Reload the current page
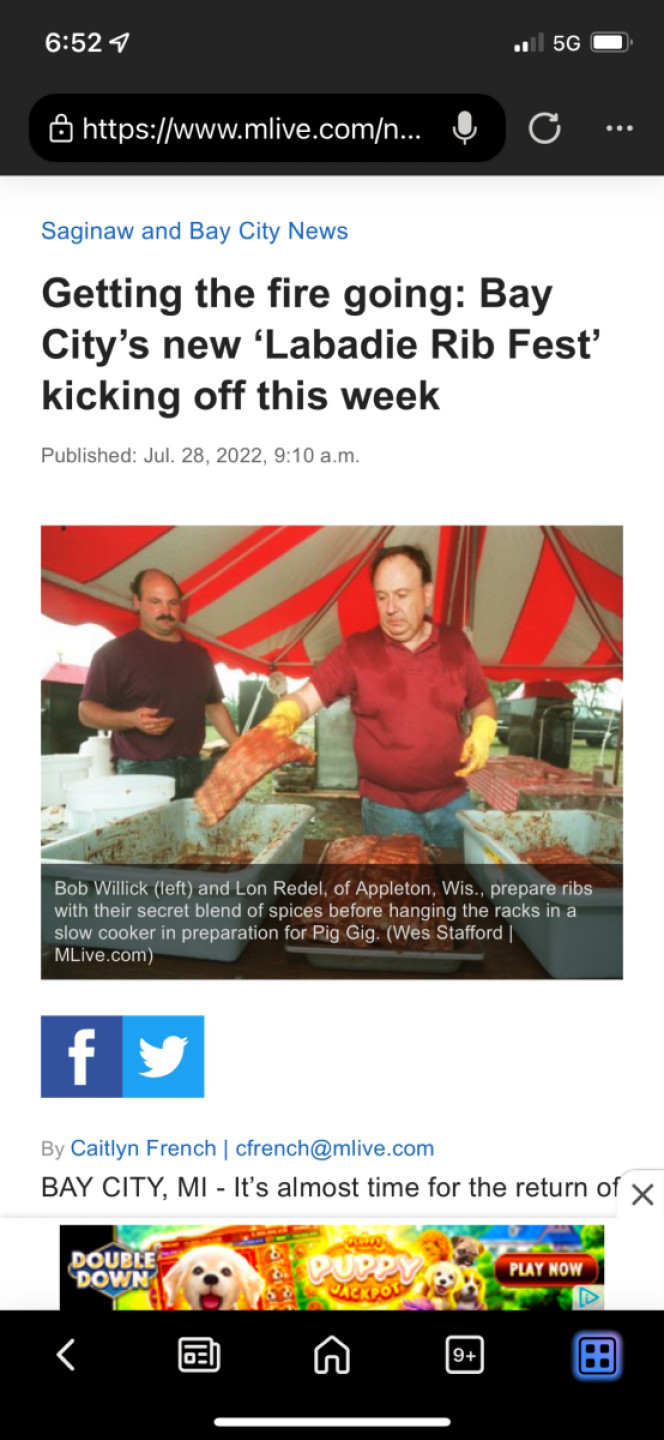 pyautogui.click(x=544, y=128)
